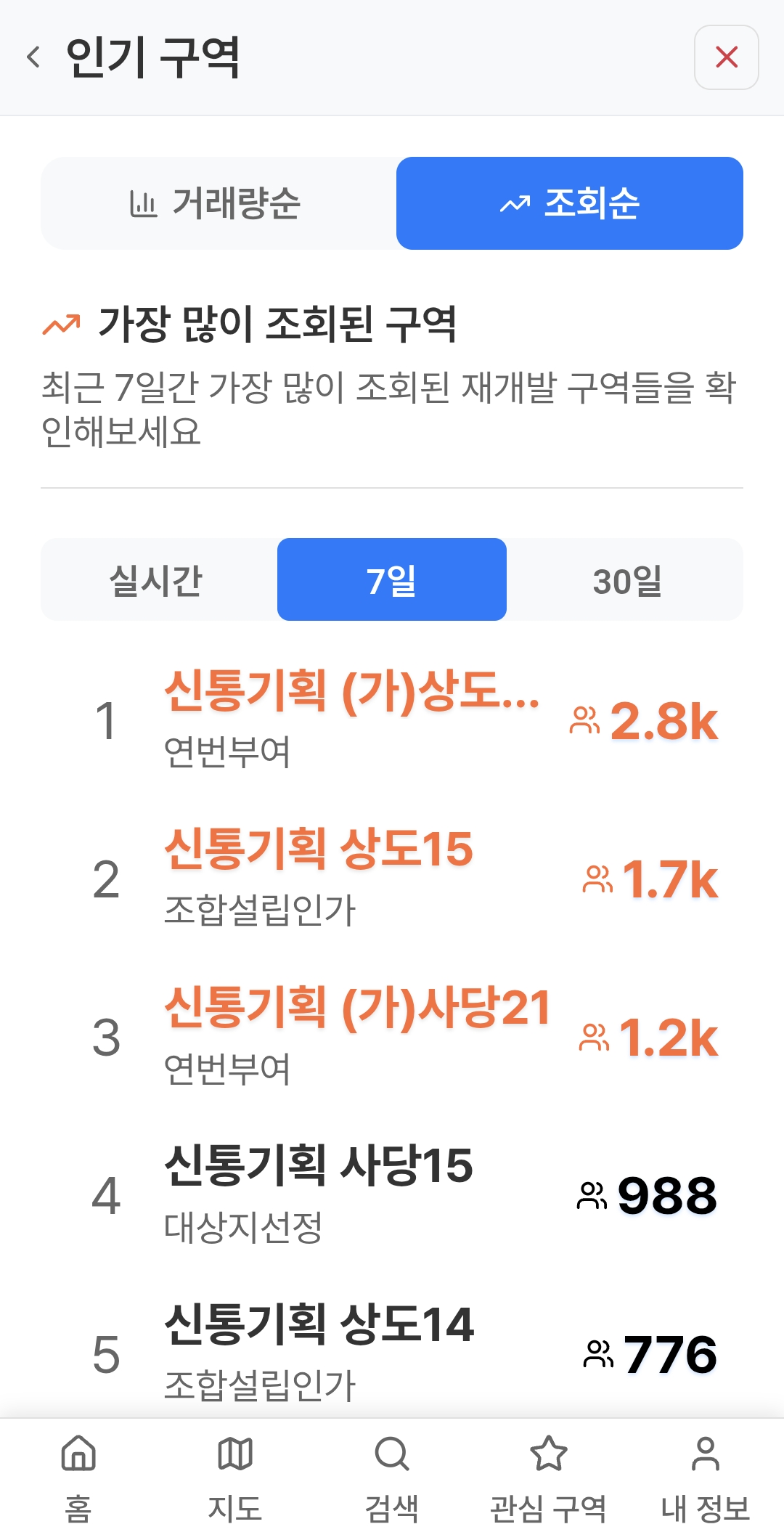
Task: Open the 검색 tab
Action: [392, 1478]
